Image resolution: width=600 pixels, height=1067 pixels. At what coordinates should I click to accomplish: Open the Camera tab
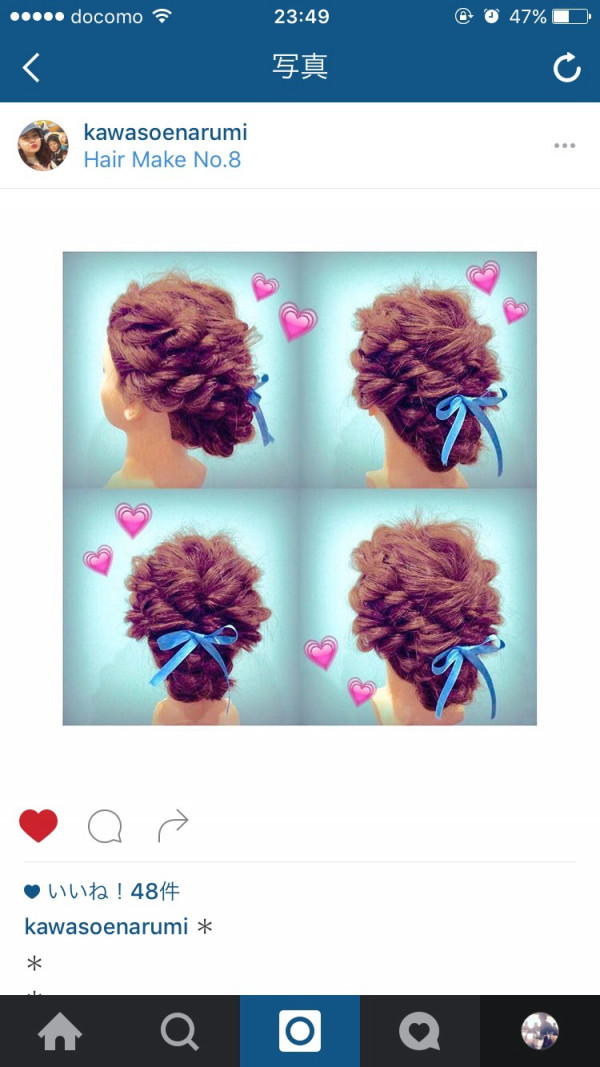300,1031
